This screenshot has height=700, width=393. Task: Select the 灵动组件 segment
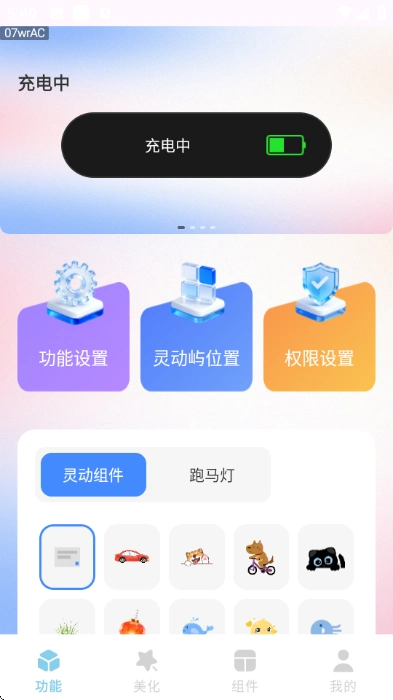(x=93, y=475)
